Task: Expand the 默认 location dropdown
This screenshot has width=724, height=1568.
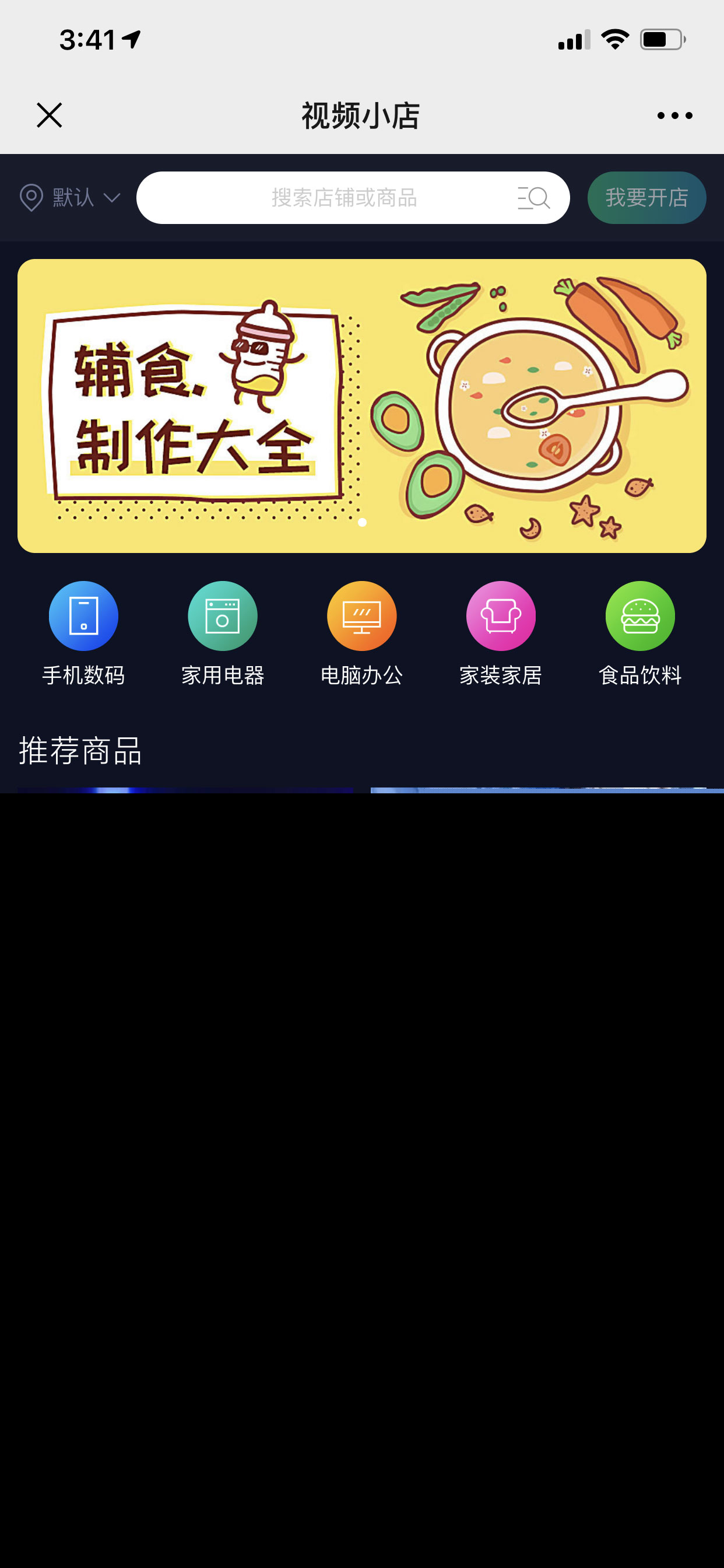Action: 70,198
